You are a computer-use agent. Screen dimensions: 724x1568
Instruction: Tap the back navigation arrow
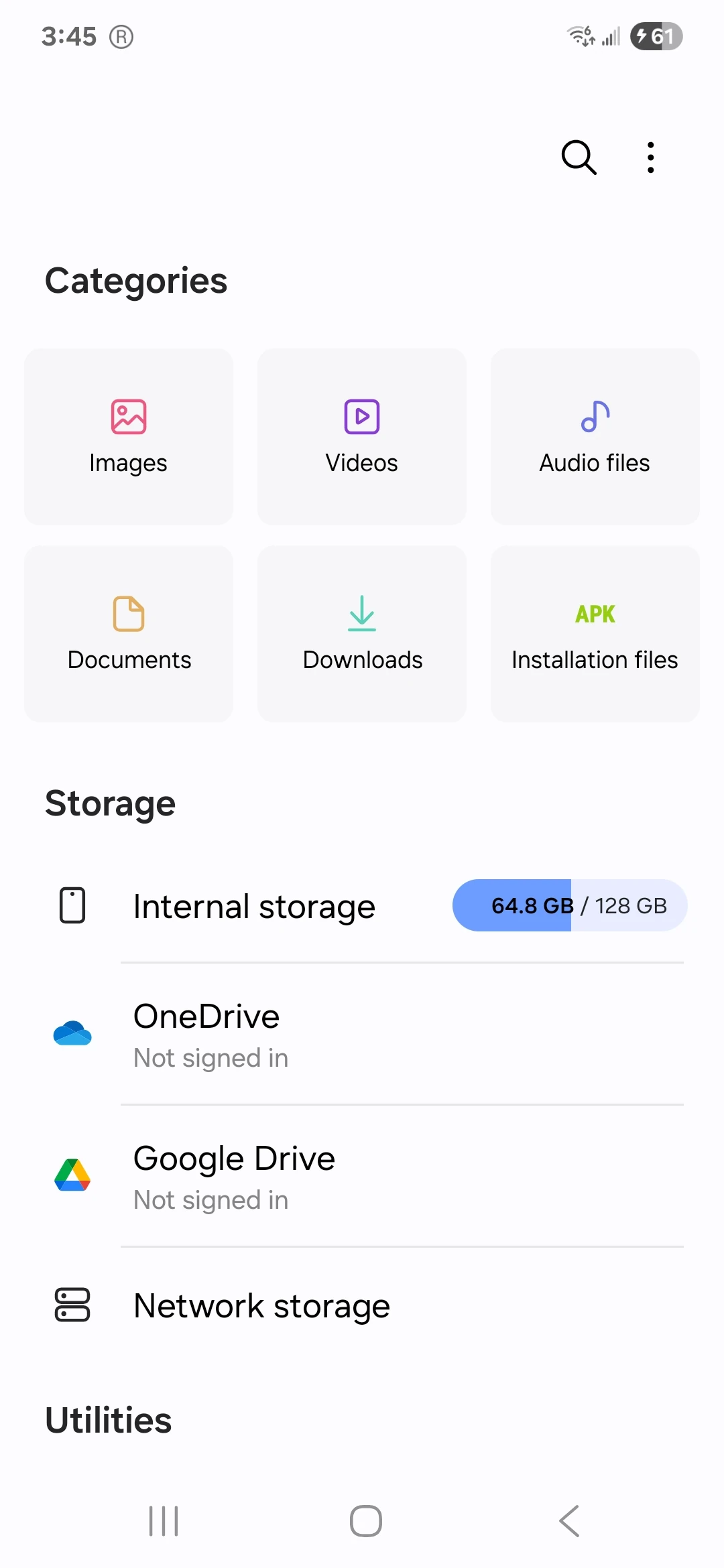[569, 1521]
